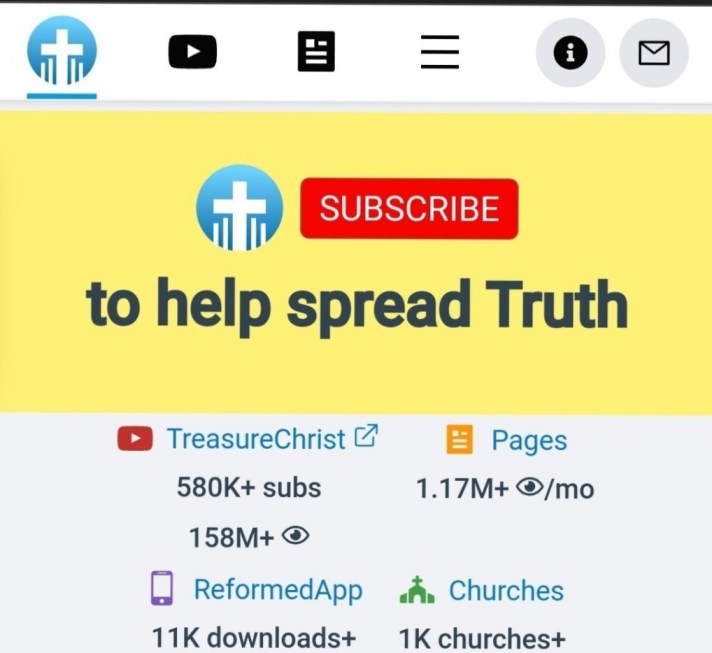Open the articles page tab
Image resolution: width=712 pixels, height=653 pixels.
(x=316, y=52)
